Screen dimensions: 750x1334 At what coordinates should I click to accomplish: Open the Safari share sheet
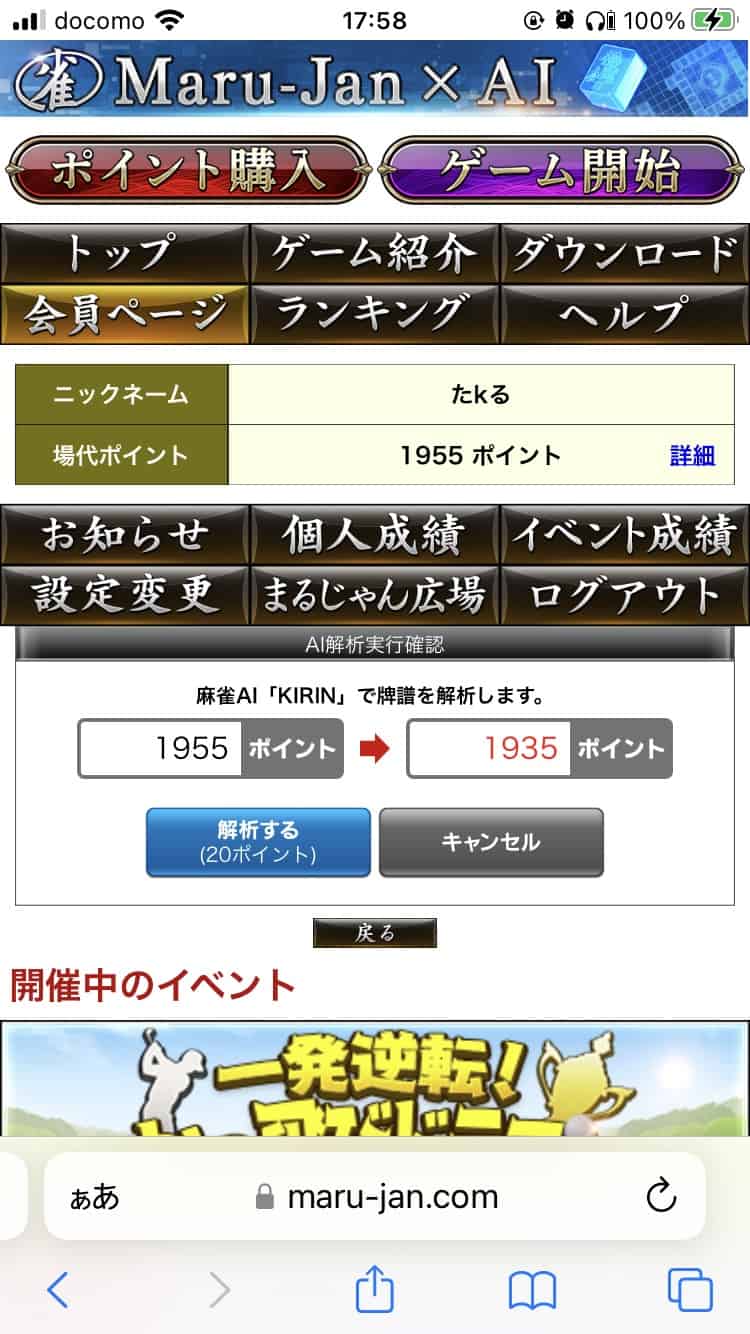tap(374, 1290)
